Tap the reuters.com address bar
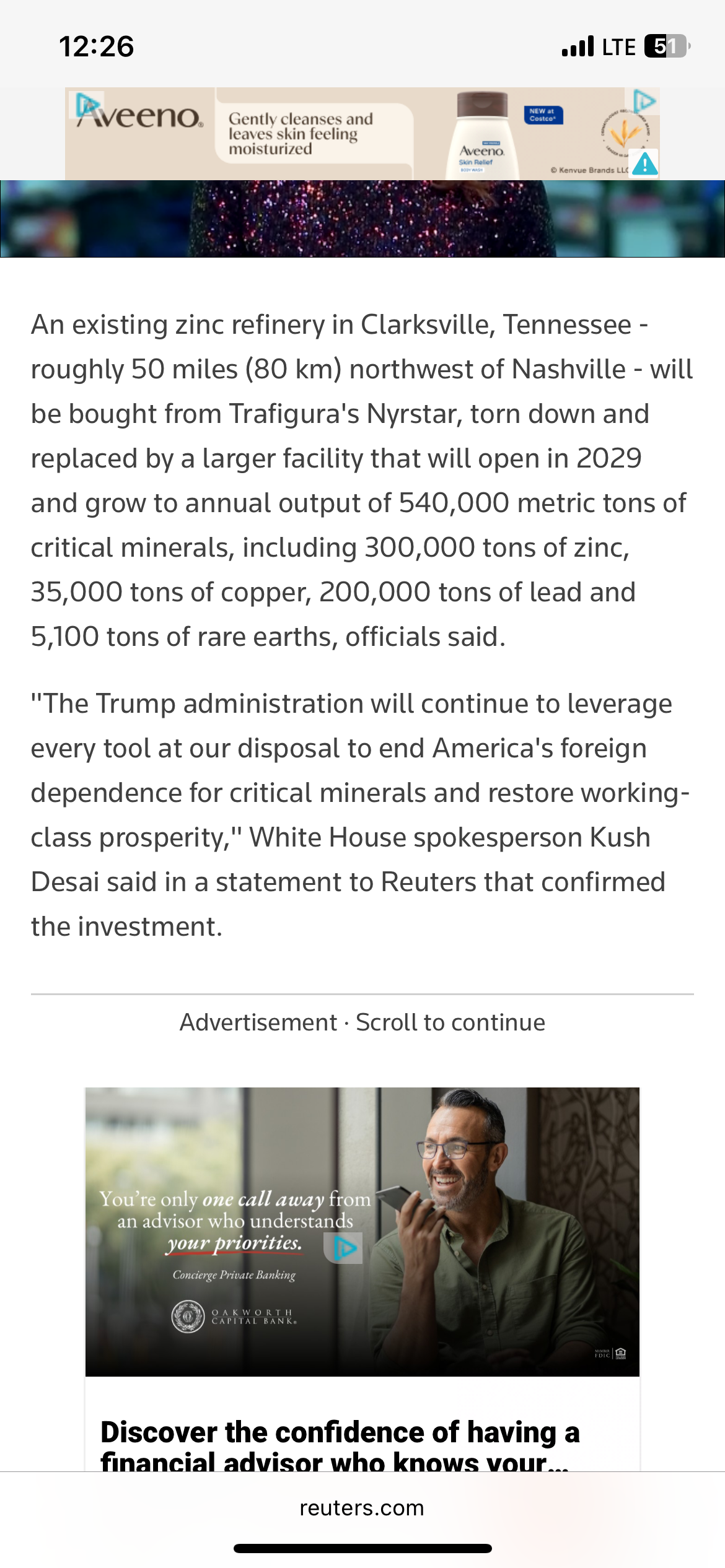Viewport: 725px width, 1568px height. [x=362, y=1508]
